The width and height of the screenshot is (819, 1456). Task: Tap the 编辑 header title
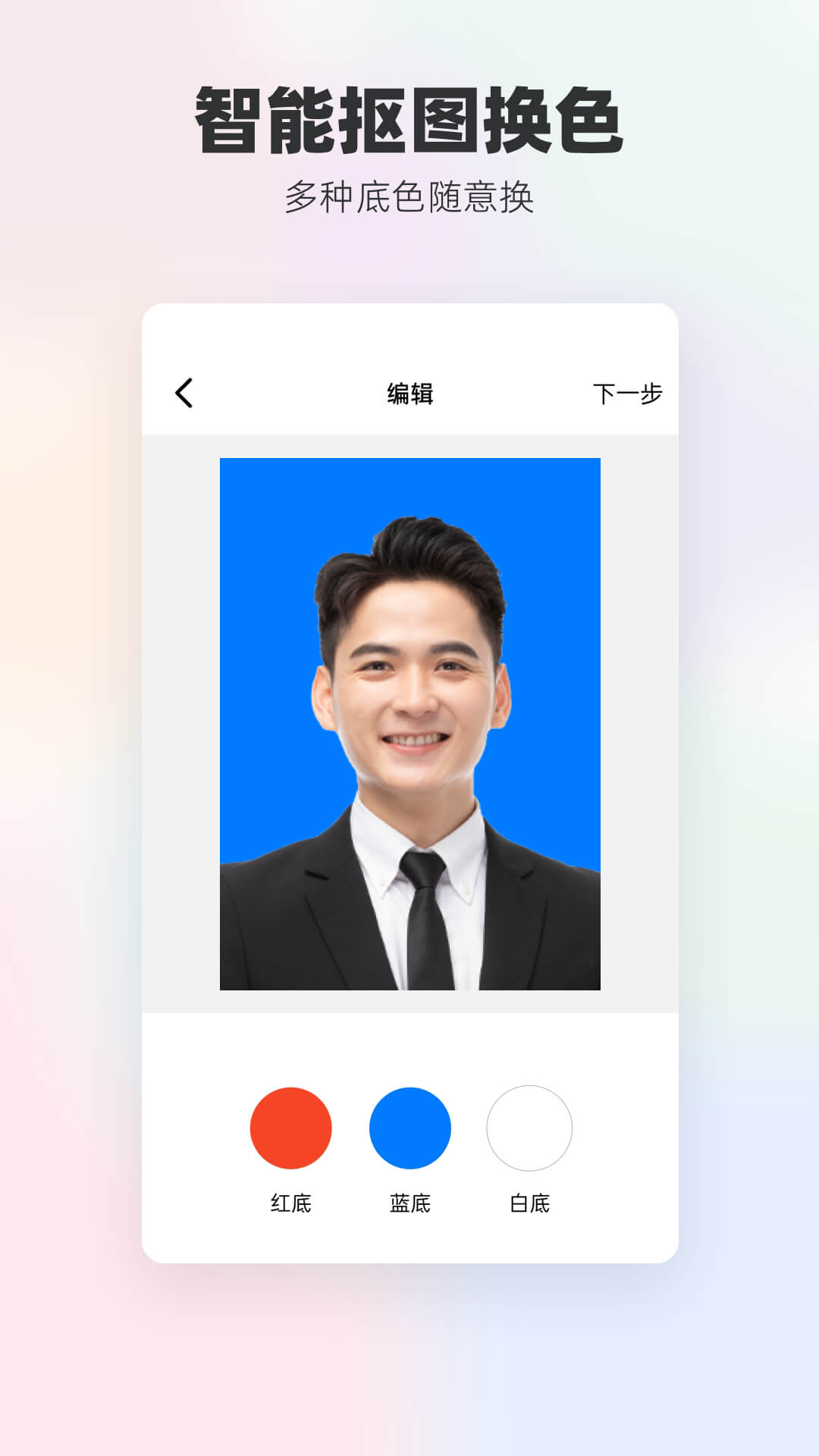(409, 393)
